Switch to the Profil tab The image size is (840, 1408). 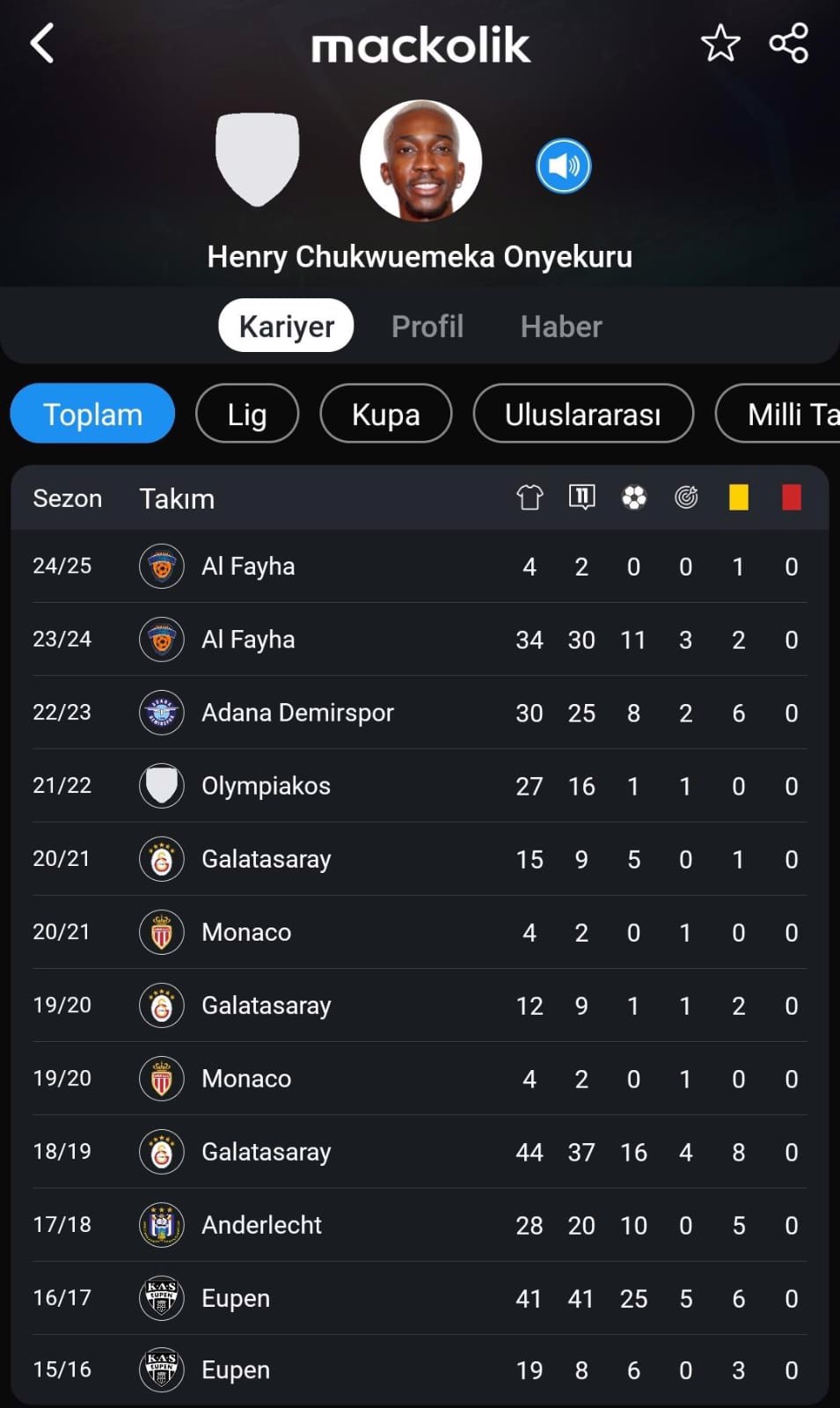click(x=427, y=326)
